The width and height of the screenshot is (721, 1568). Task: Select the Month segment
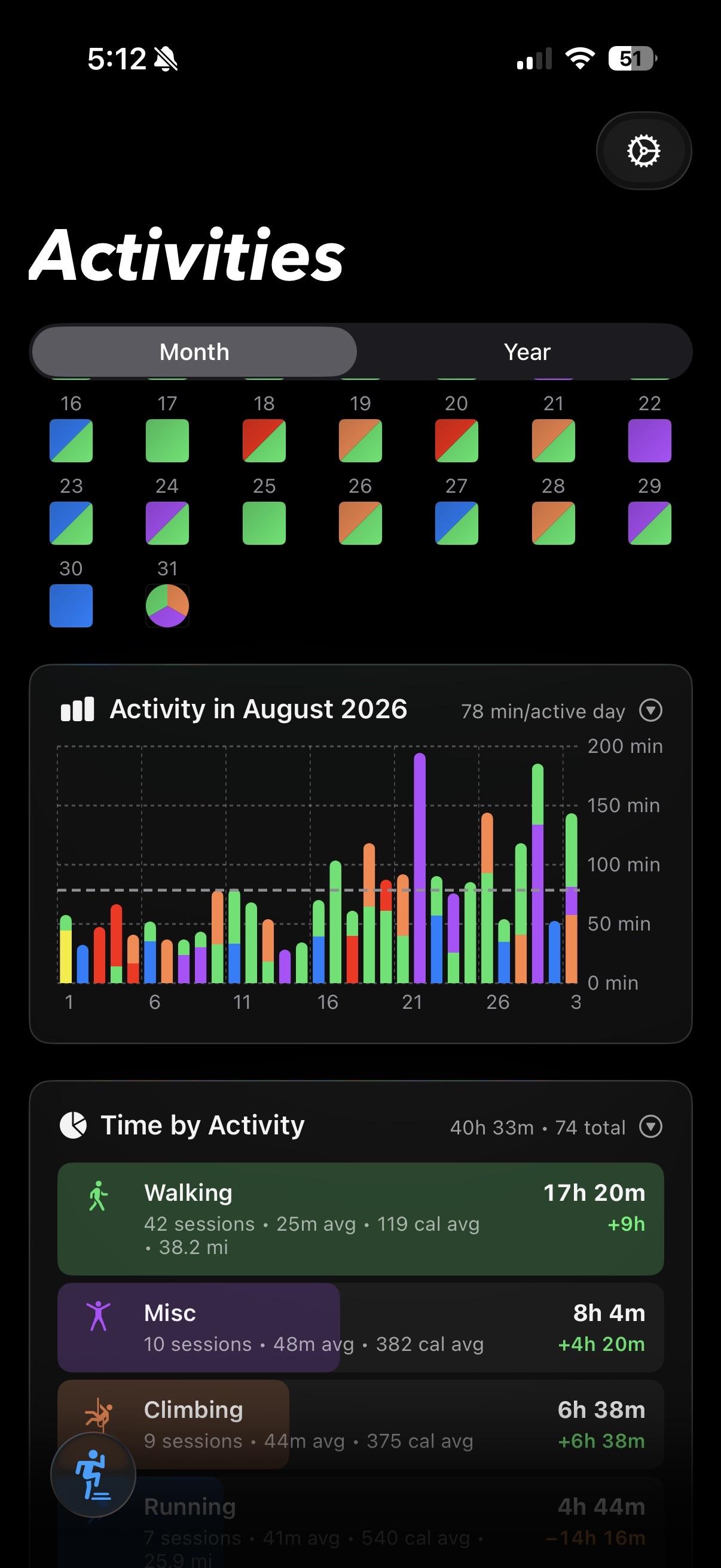pos(194,352)
